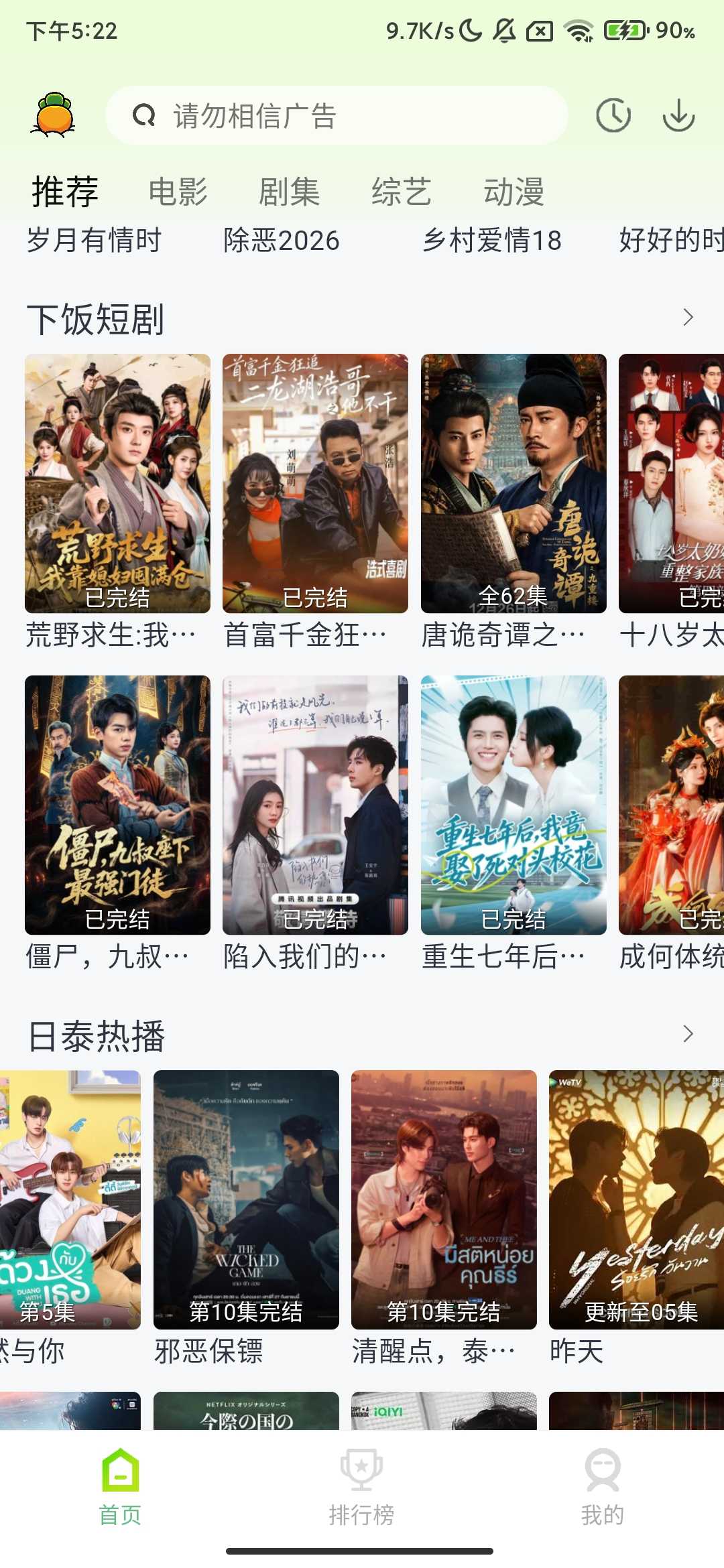724x1568 pixels.
Task: Switch to the 电影 tab
Action: (x=178, y=191)
